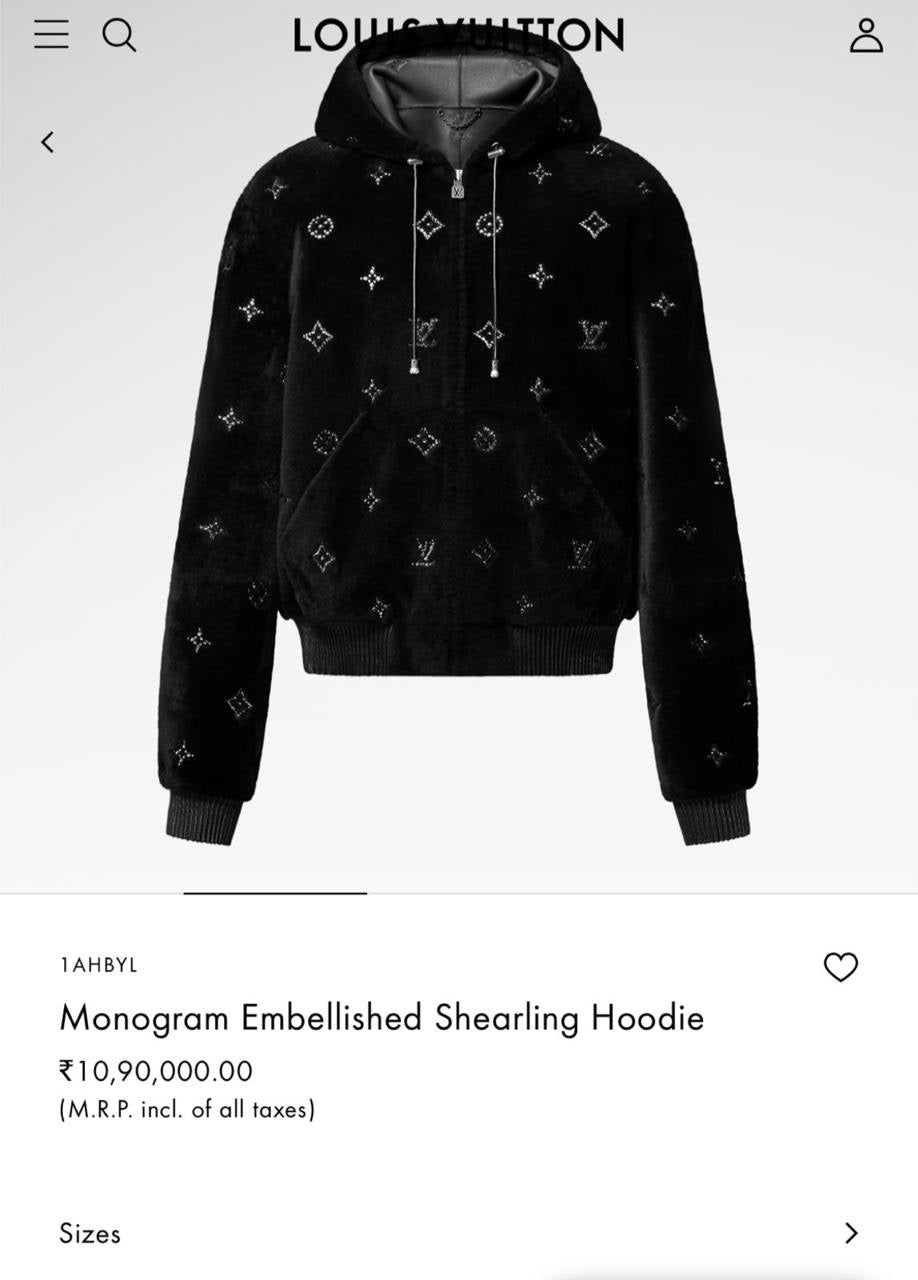The image size is (918, 1280).
Task: Open the account profile icon
Action: pos(866,35)
